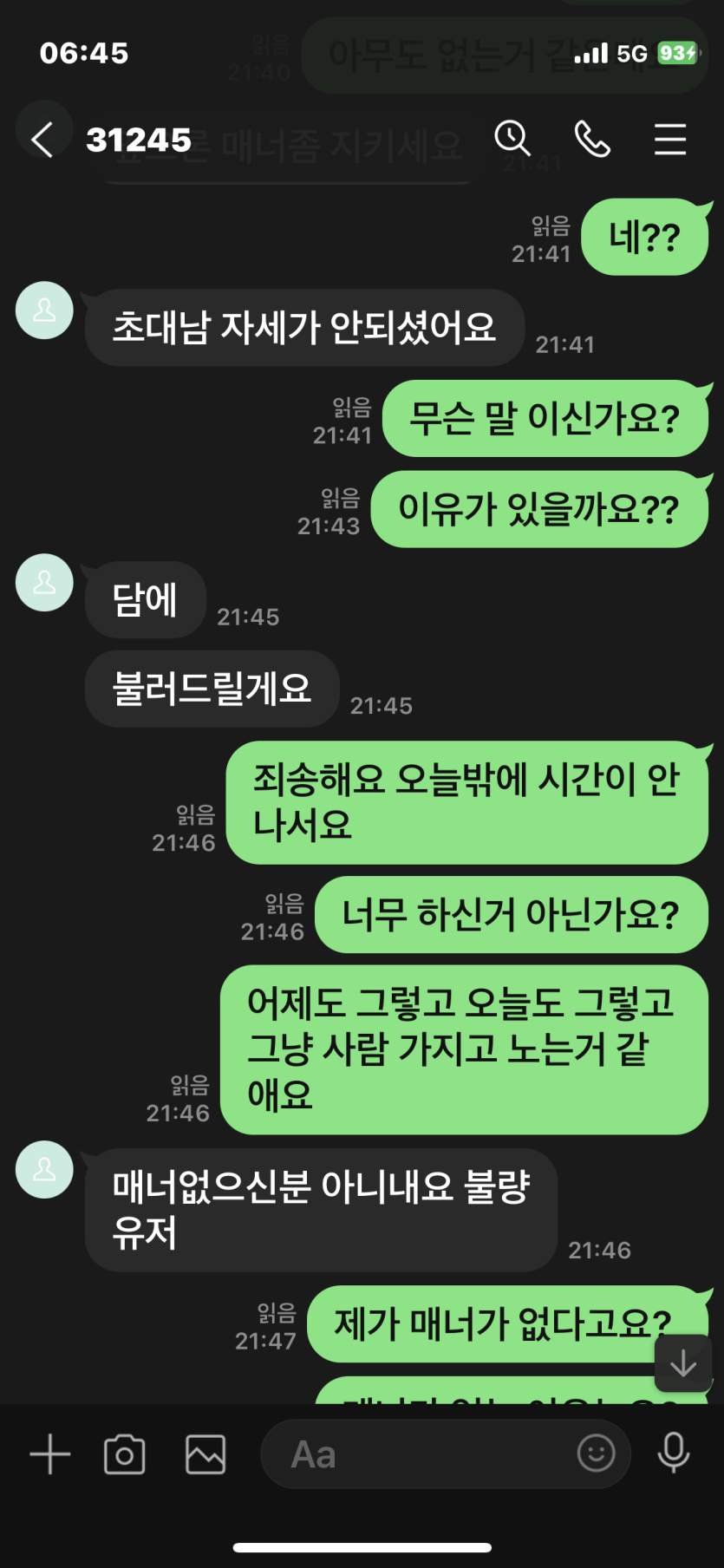Image resolution: width=724 pixels, height=1568 pixels.
Task: Open the photo gallery picker
Action: (205, 1454)
